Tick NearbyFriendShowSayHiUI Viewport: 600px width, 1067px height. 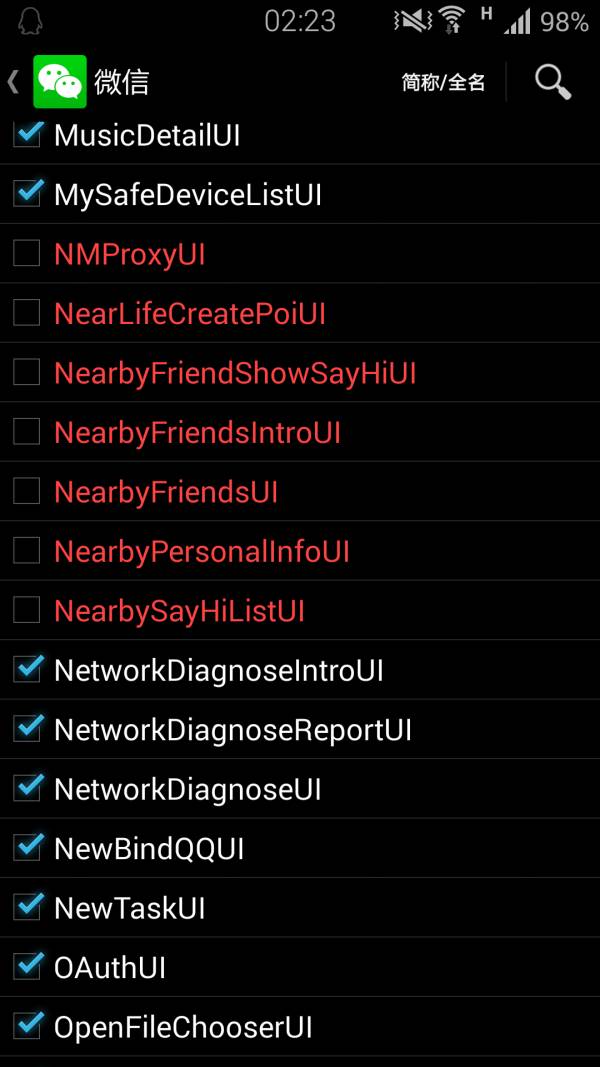point(27,372)
